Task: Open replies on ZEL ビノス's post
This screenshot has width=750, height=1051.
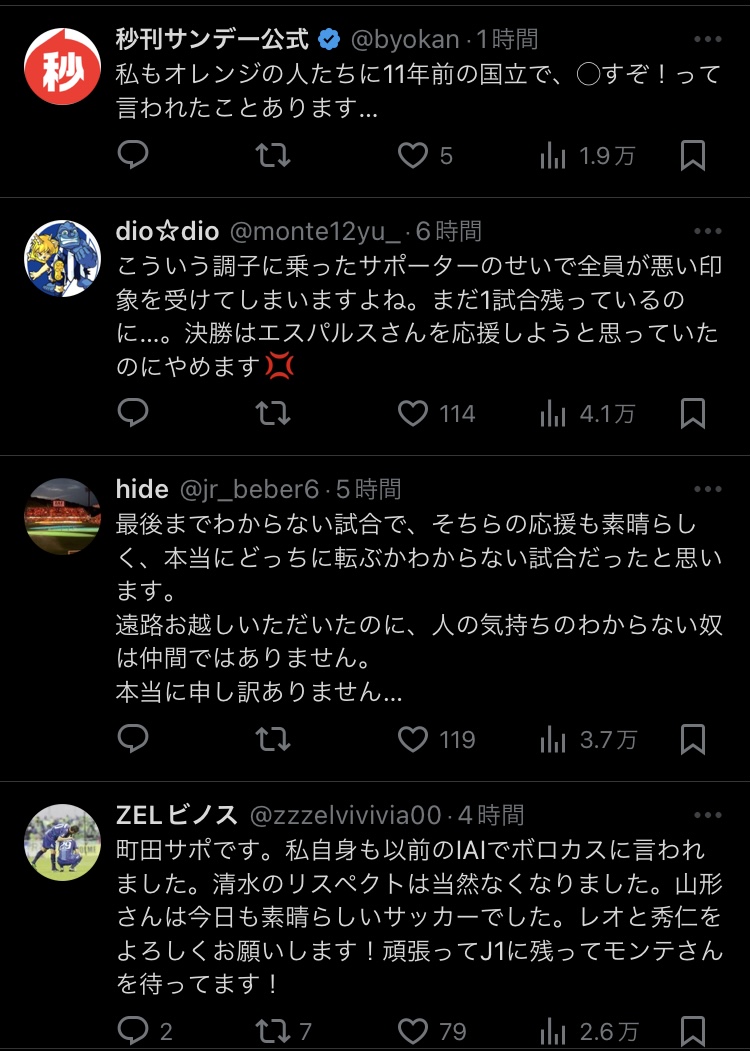Action: (x=133, y=1031)
